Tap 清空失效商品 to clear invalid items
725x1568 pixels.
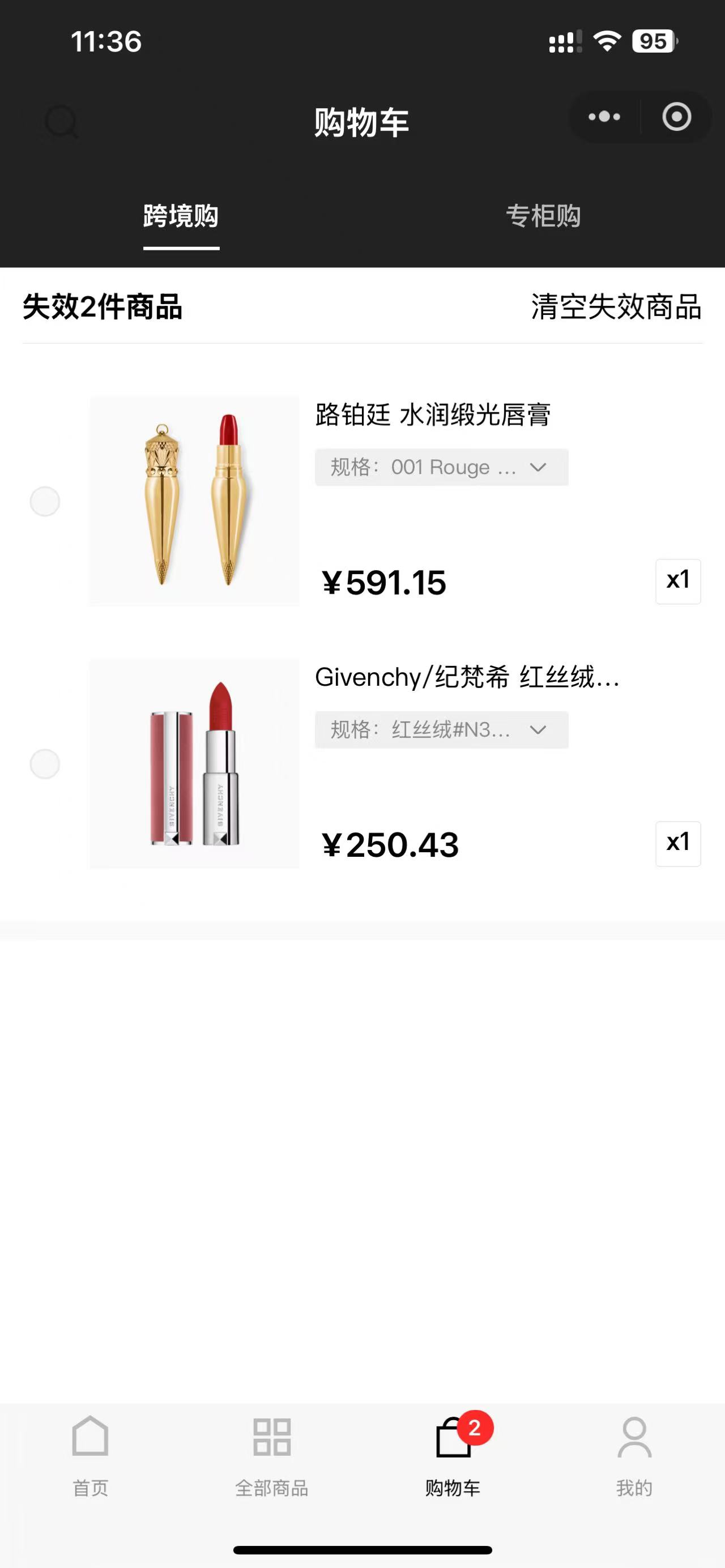[x=616, y=306]
